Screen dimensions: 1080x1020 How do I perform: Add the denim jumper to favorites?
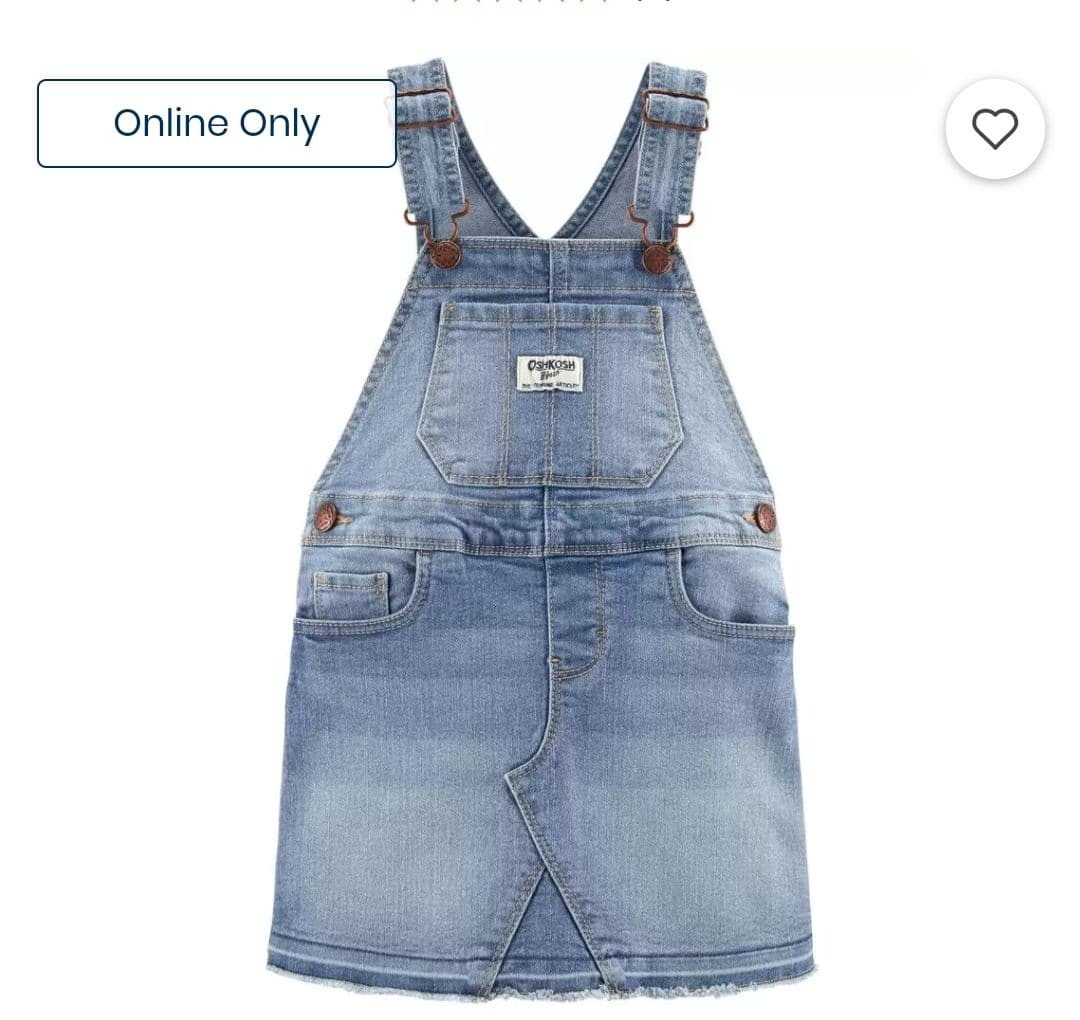click(x=995, y=129)
